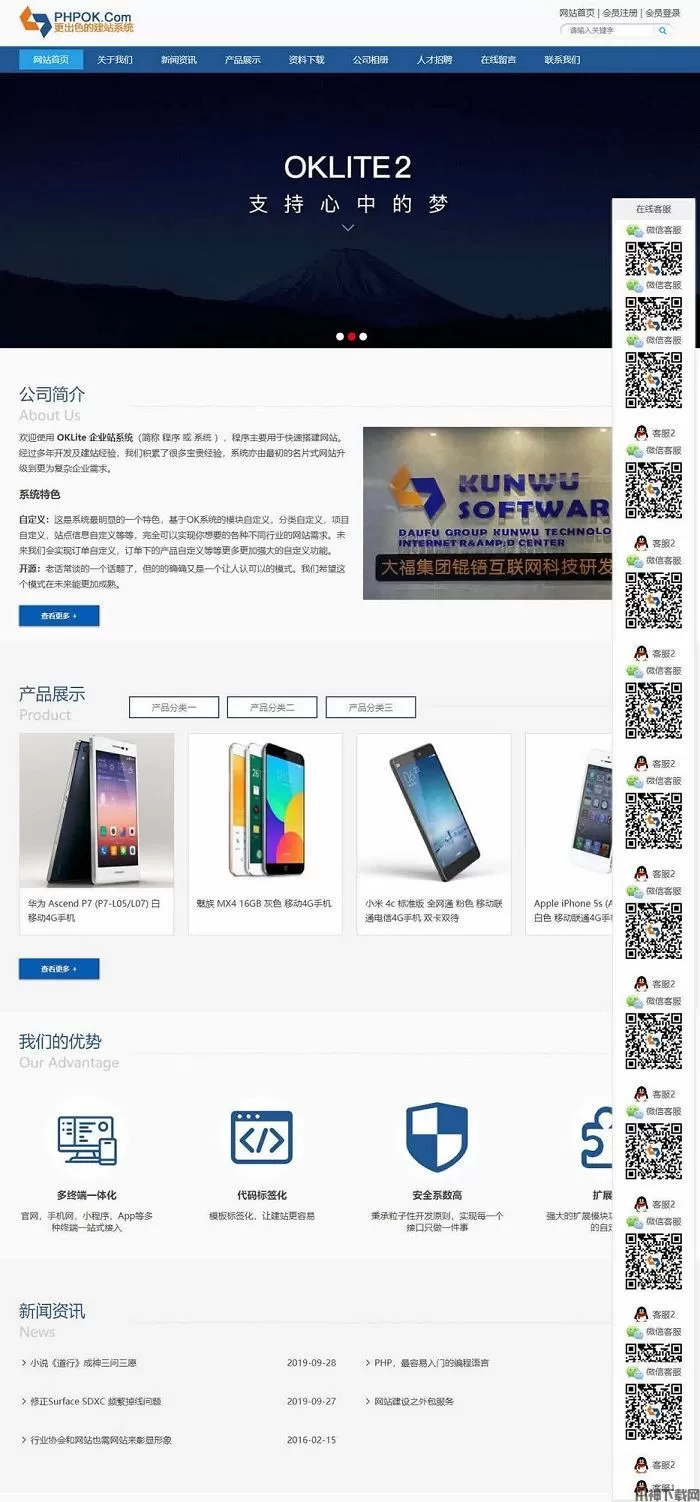The width and height of the screenshot is (700, 1502).
Task: Tap 查看更多 under 公司简介
Action: [59, 616]
